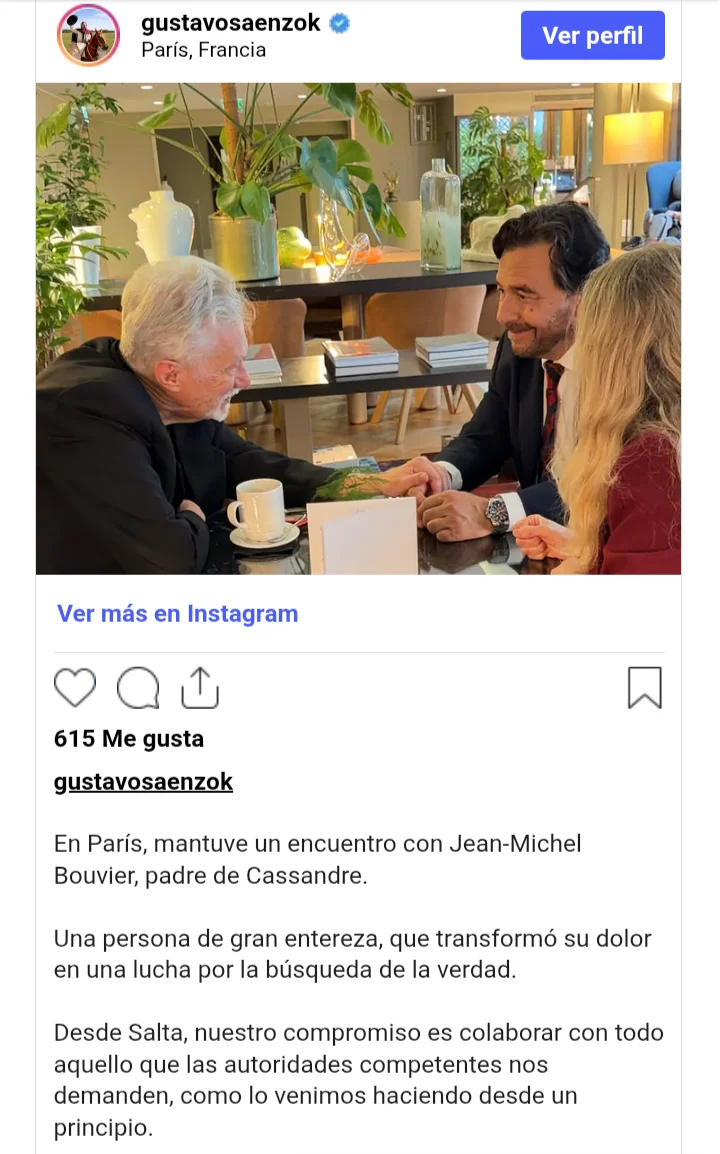This screenshot has width=720, height=1154.
Task: Tap the Ver perfil button
Action: [x=593, y=35]
